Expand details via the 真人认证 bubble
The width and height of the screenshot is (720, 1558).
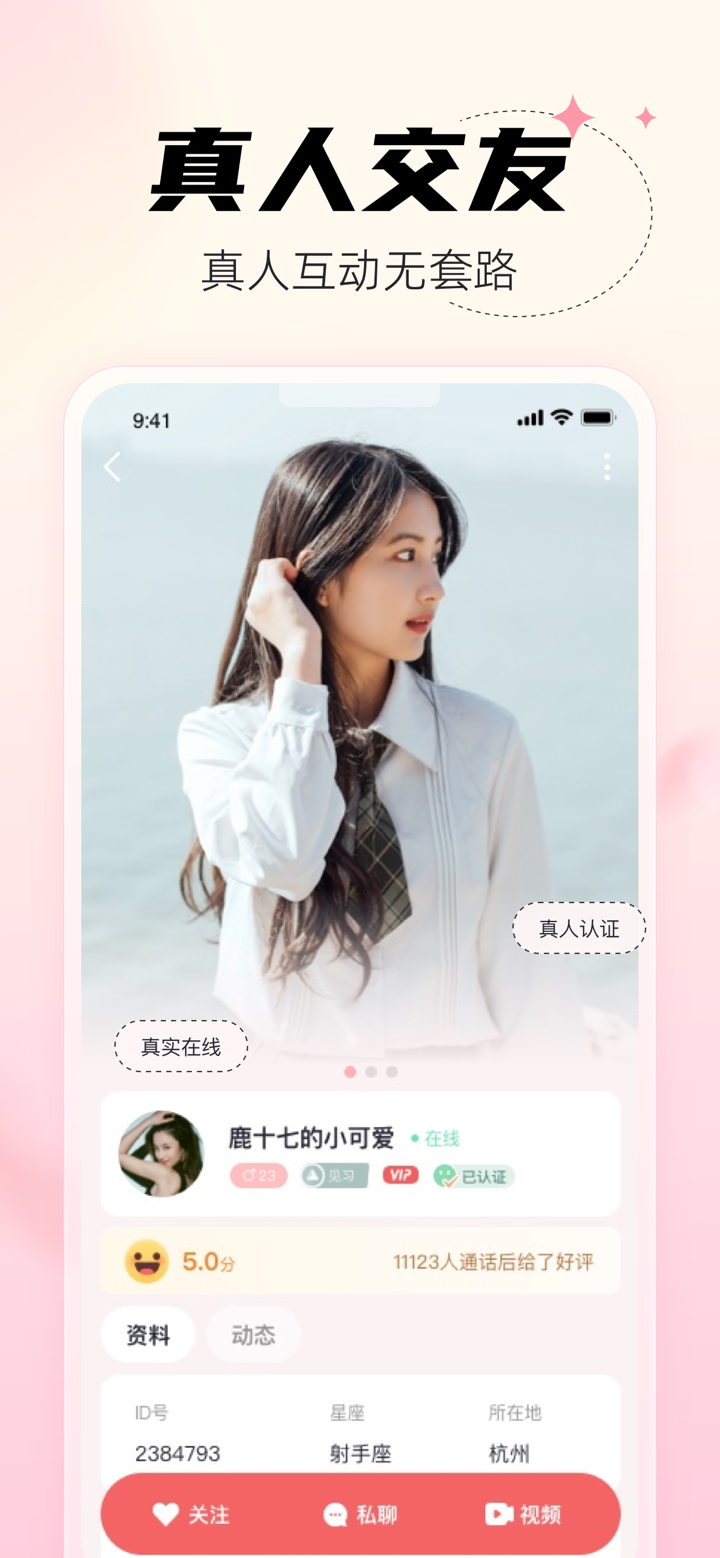tap(578, 928)
